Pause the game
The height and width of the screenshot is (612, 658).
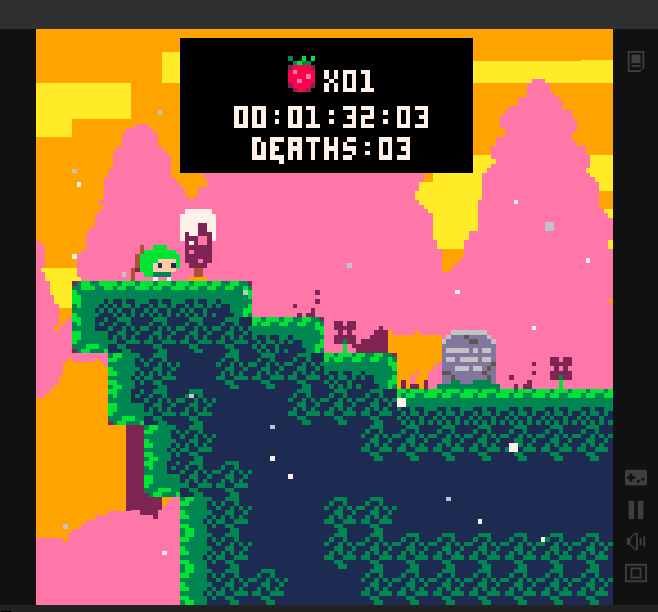click(635, 510)
